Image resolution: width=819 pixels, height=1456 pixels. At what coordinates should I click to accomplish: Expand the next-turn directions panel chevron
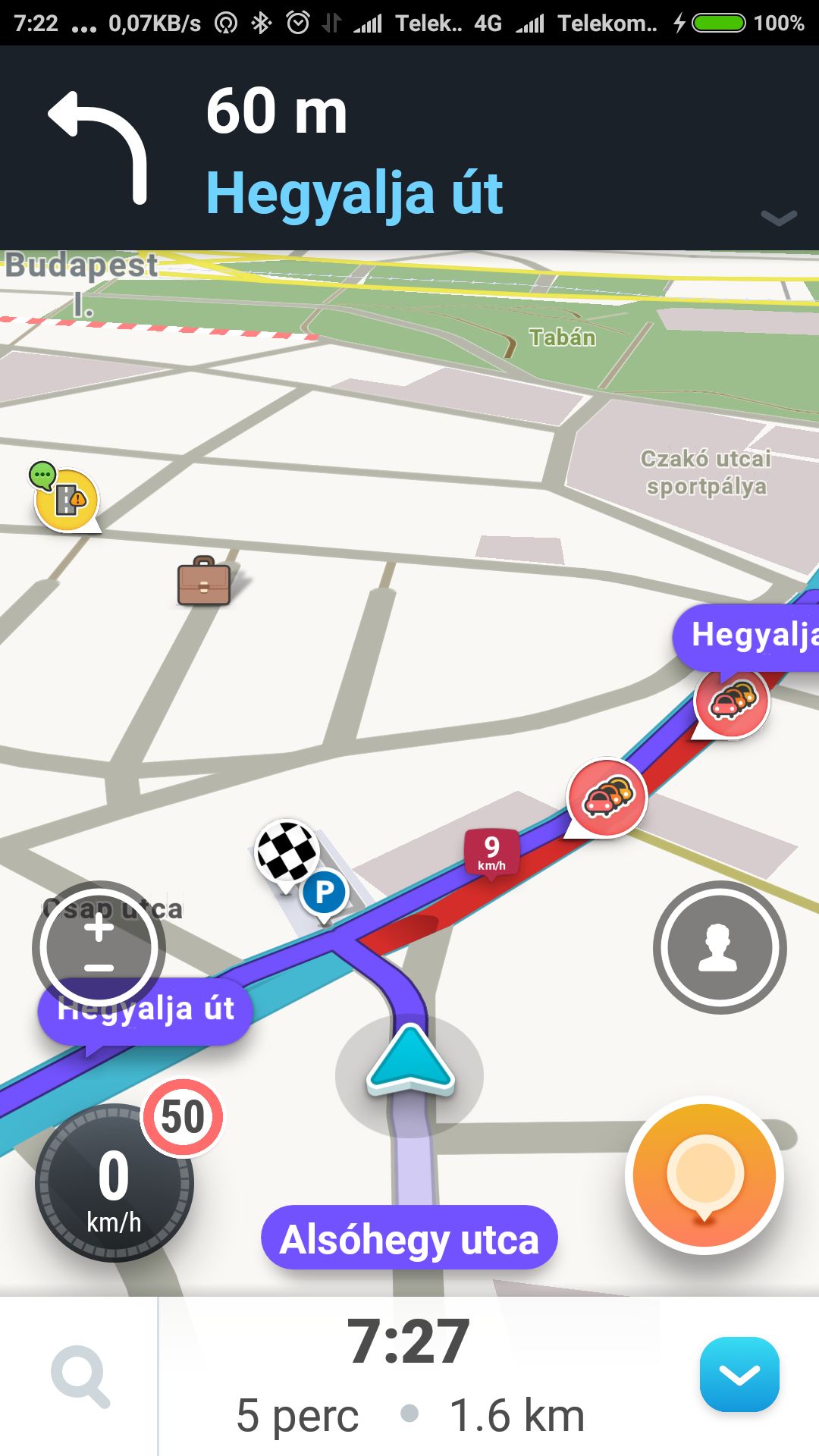point(779,218)
